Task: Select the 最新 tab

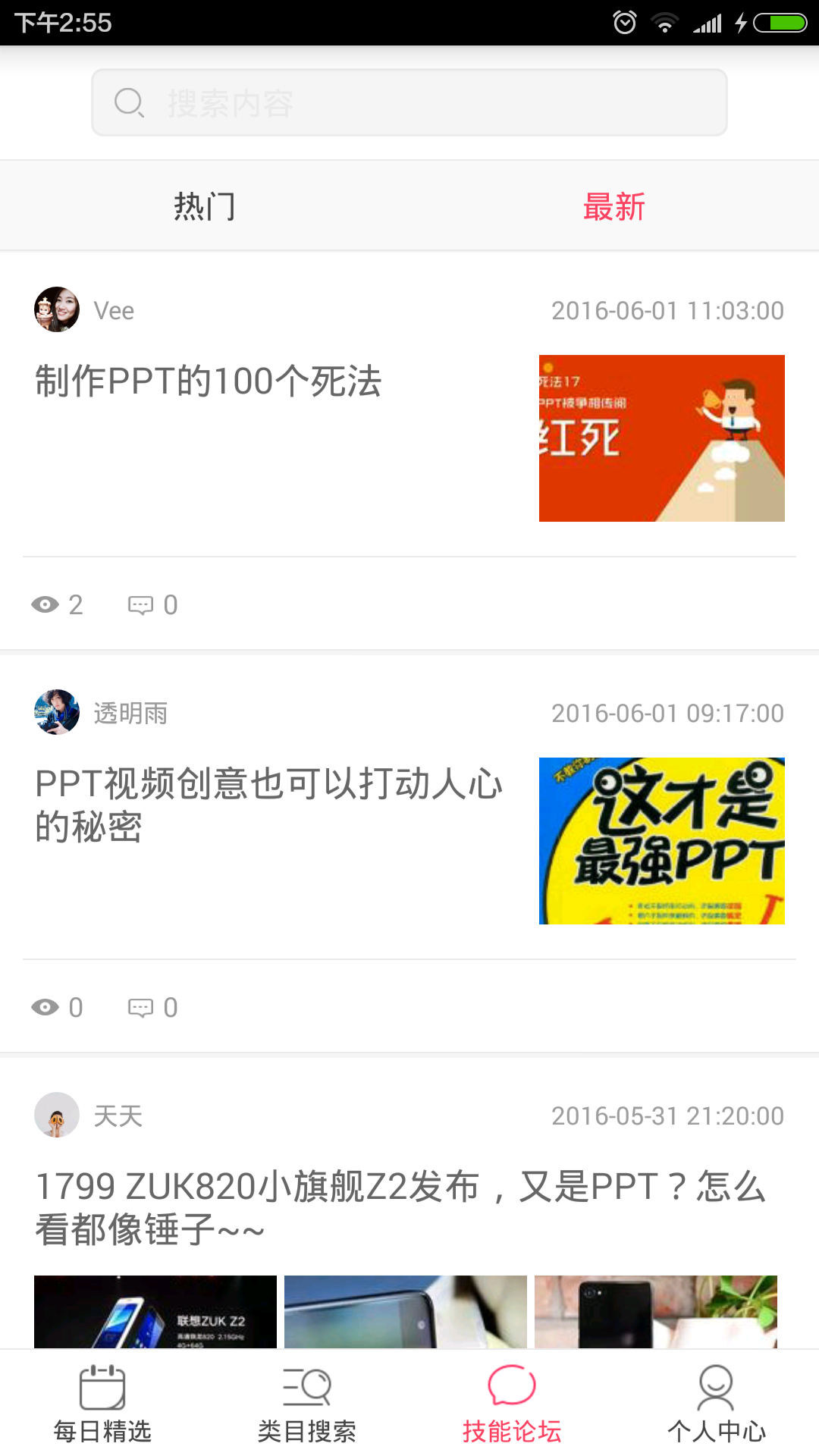Action: pos(613,206)
